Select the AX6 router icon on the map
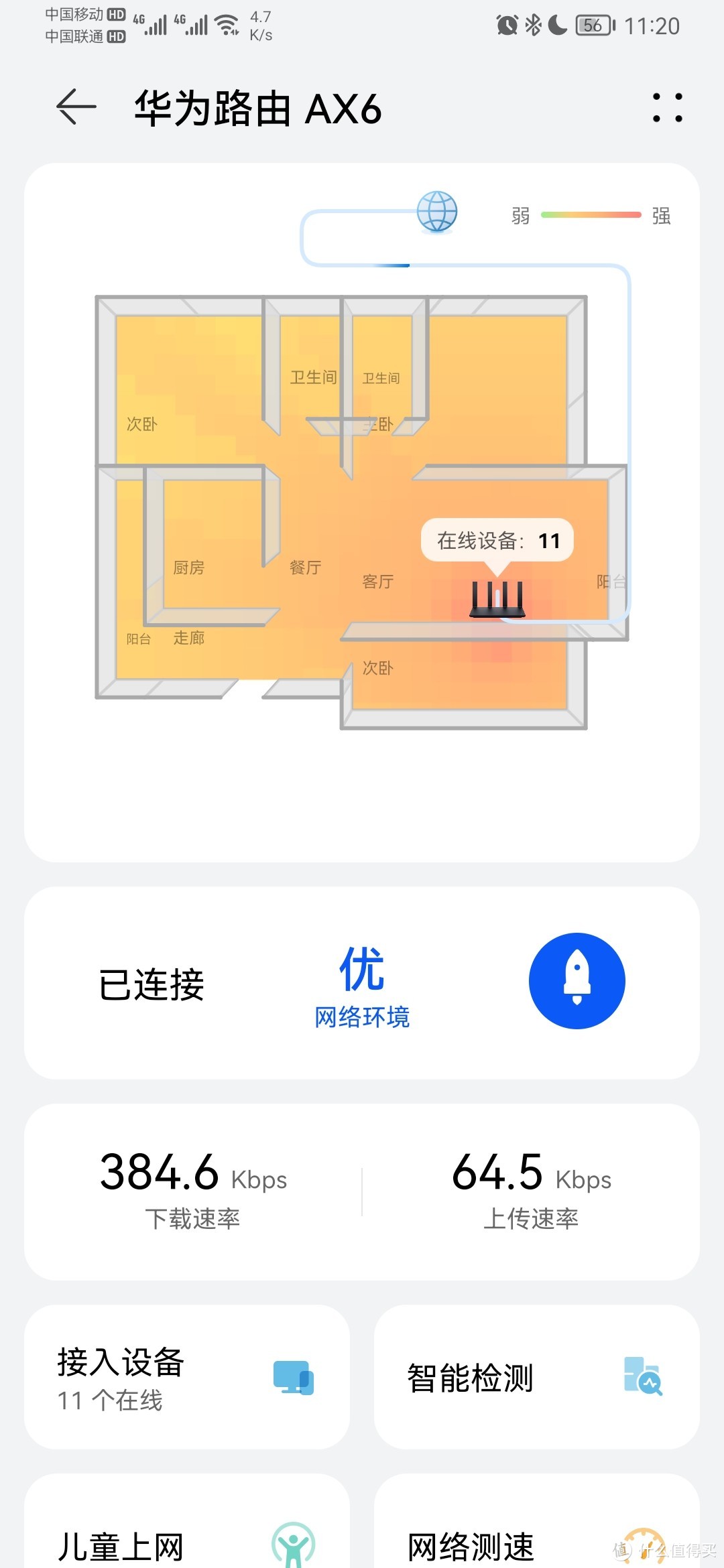The width and height of the screenshot is (724, 1568). click(x=497, y=600)
